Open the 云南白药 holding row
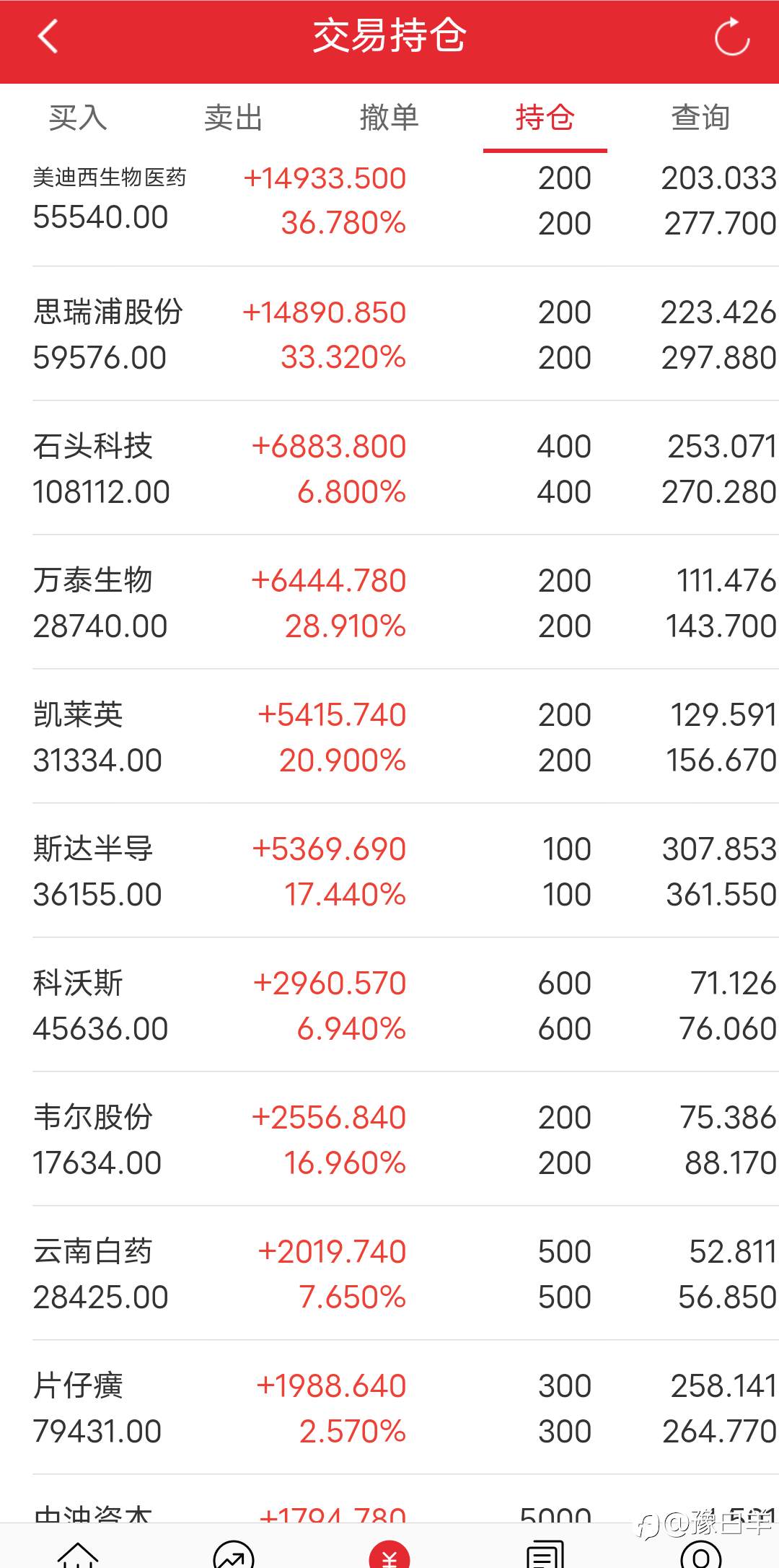 tap(389, 1274)
